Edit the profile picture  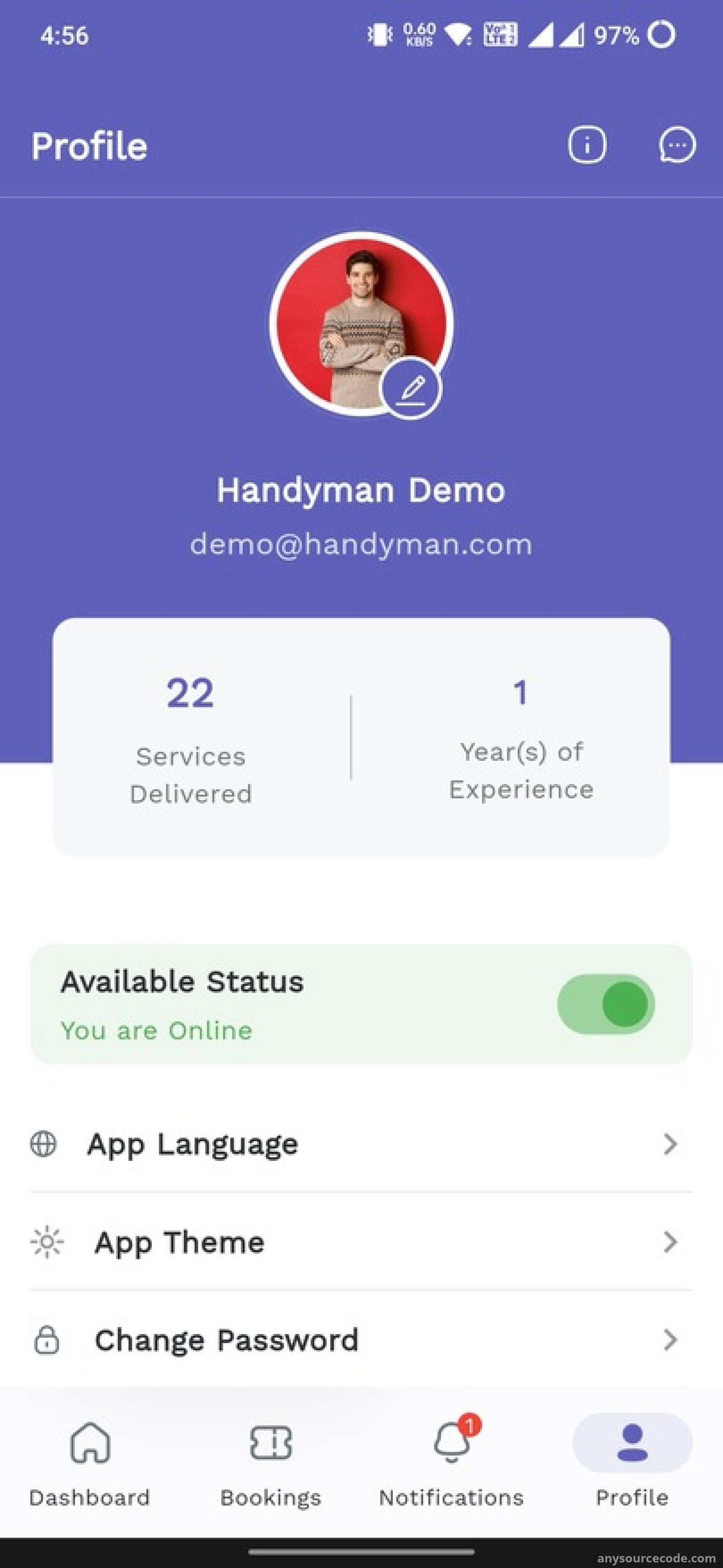pos(411,388)
